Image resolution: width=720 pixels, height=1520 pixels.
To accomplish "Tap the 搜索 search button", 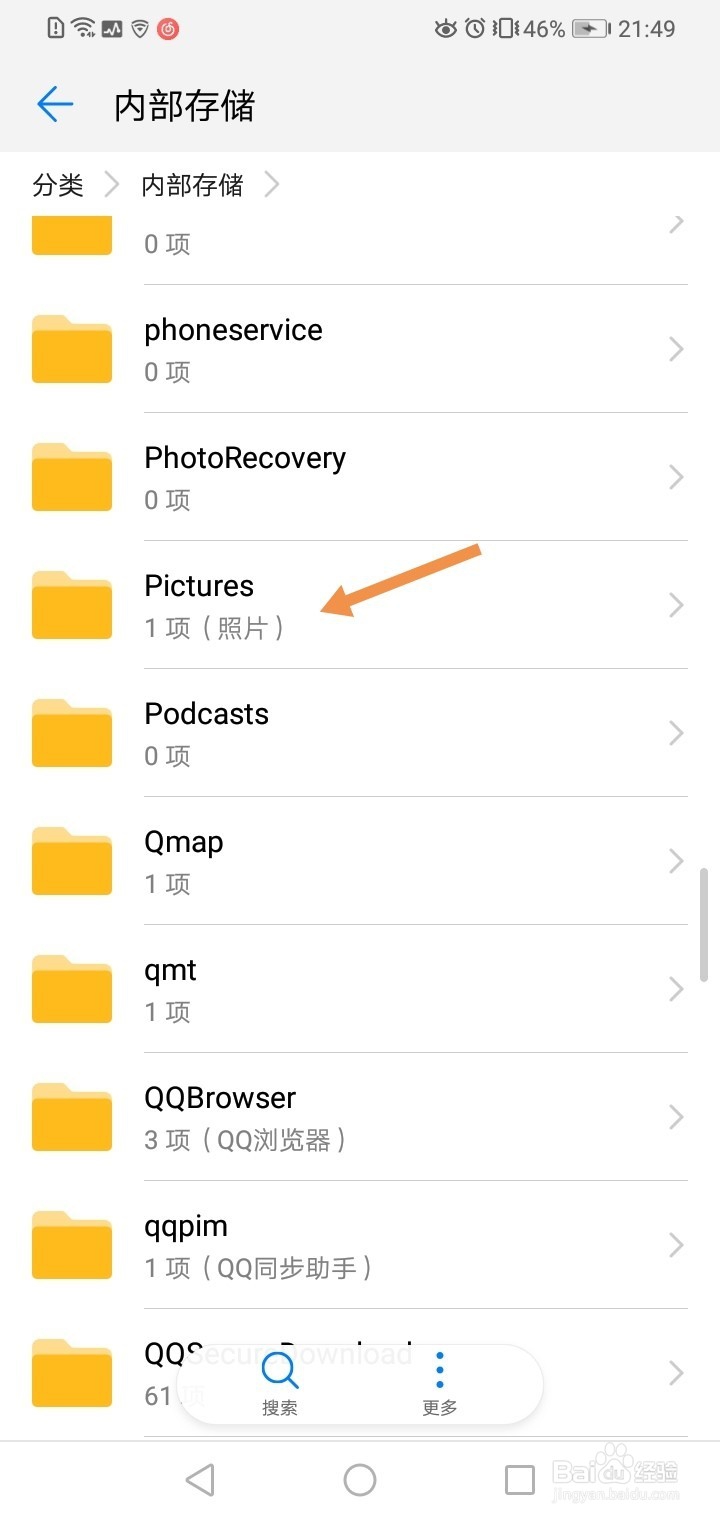I will (280, 1384).
